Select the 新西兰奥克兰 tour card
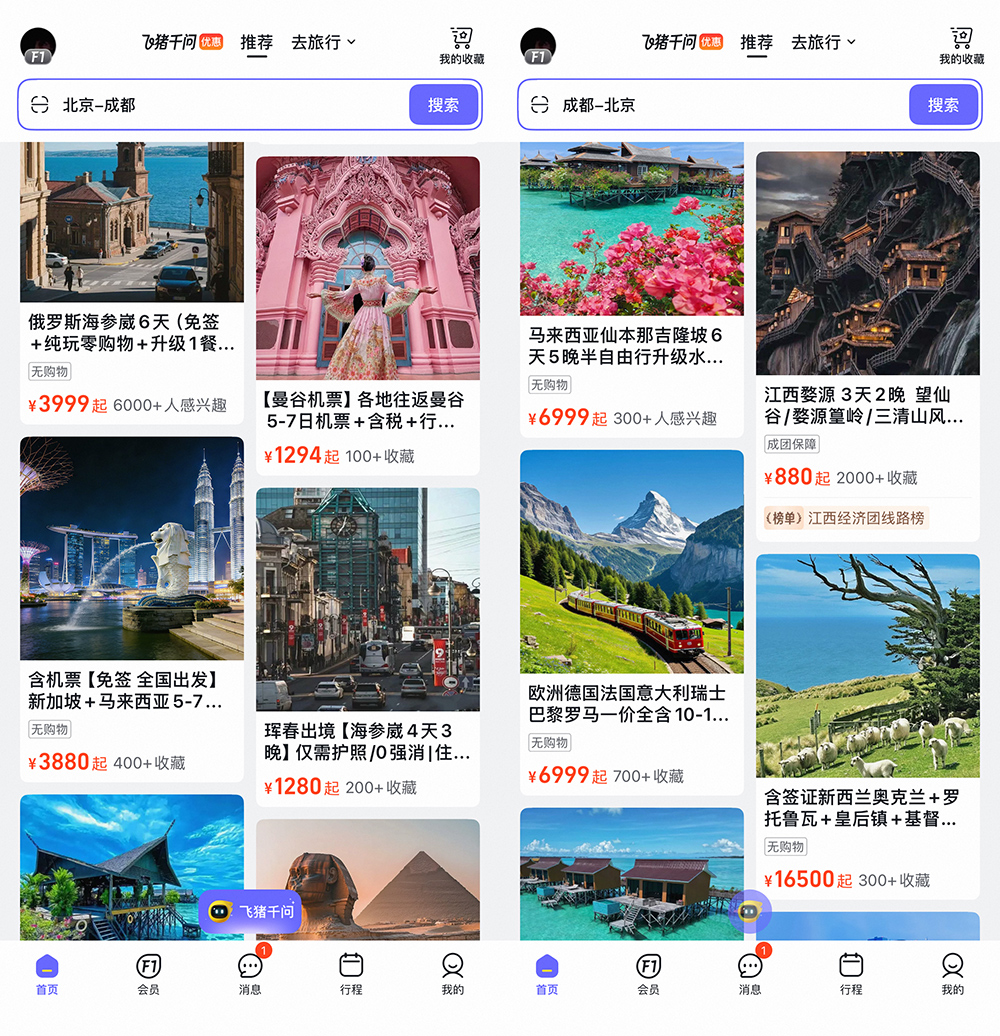 [867, 808]
